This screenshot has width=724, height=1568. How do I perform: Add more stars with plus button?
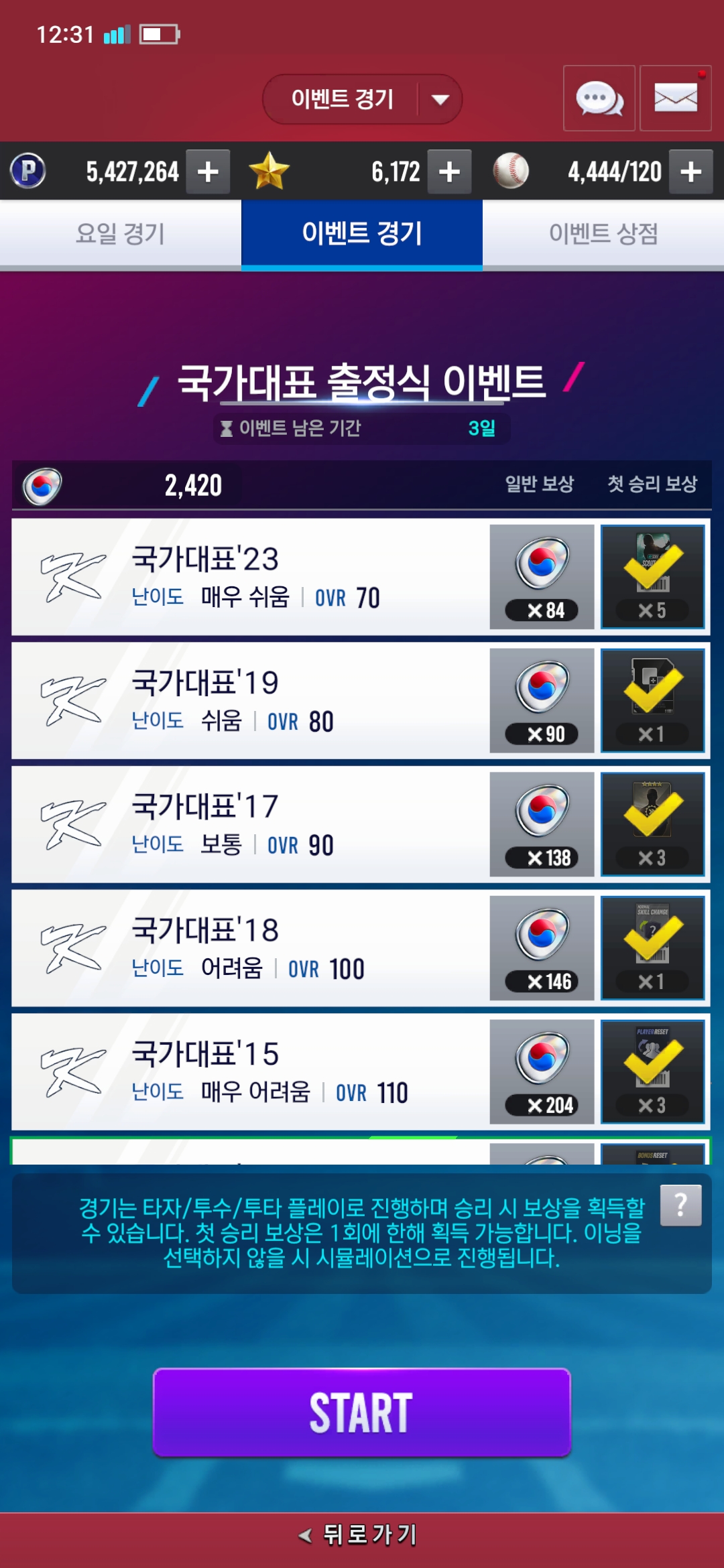(449, 172)
